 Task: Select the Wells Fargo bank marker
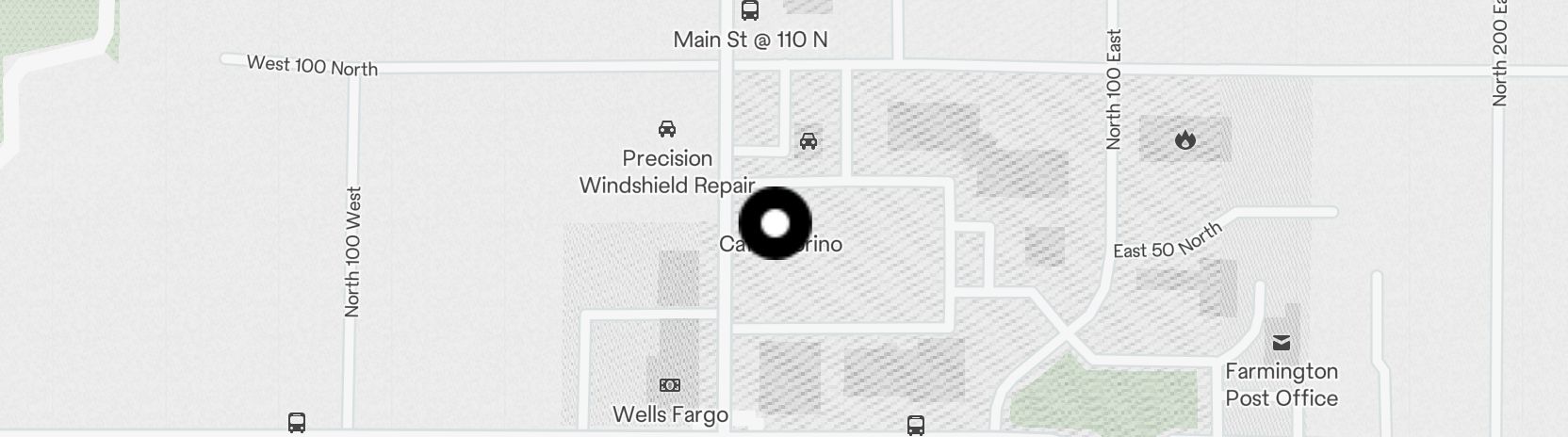[670, 385]
